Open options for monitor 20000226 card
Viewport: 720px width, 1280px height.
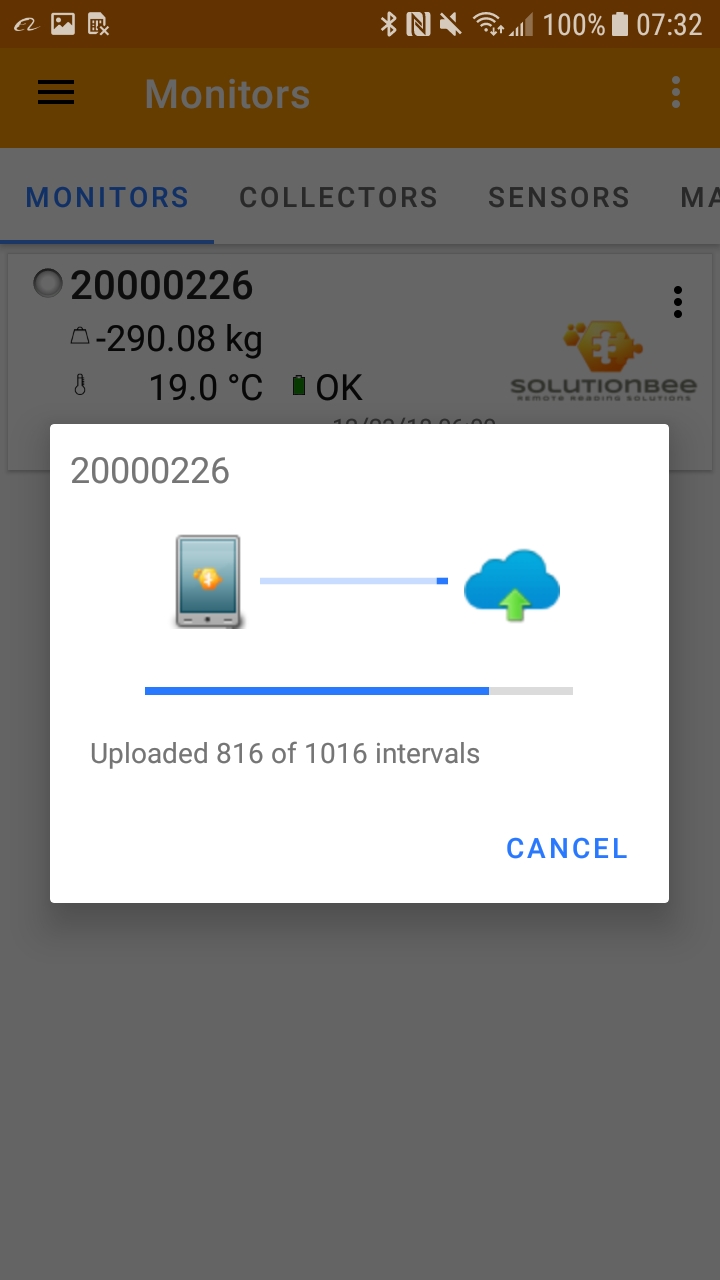678,301
